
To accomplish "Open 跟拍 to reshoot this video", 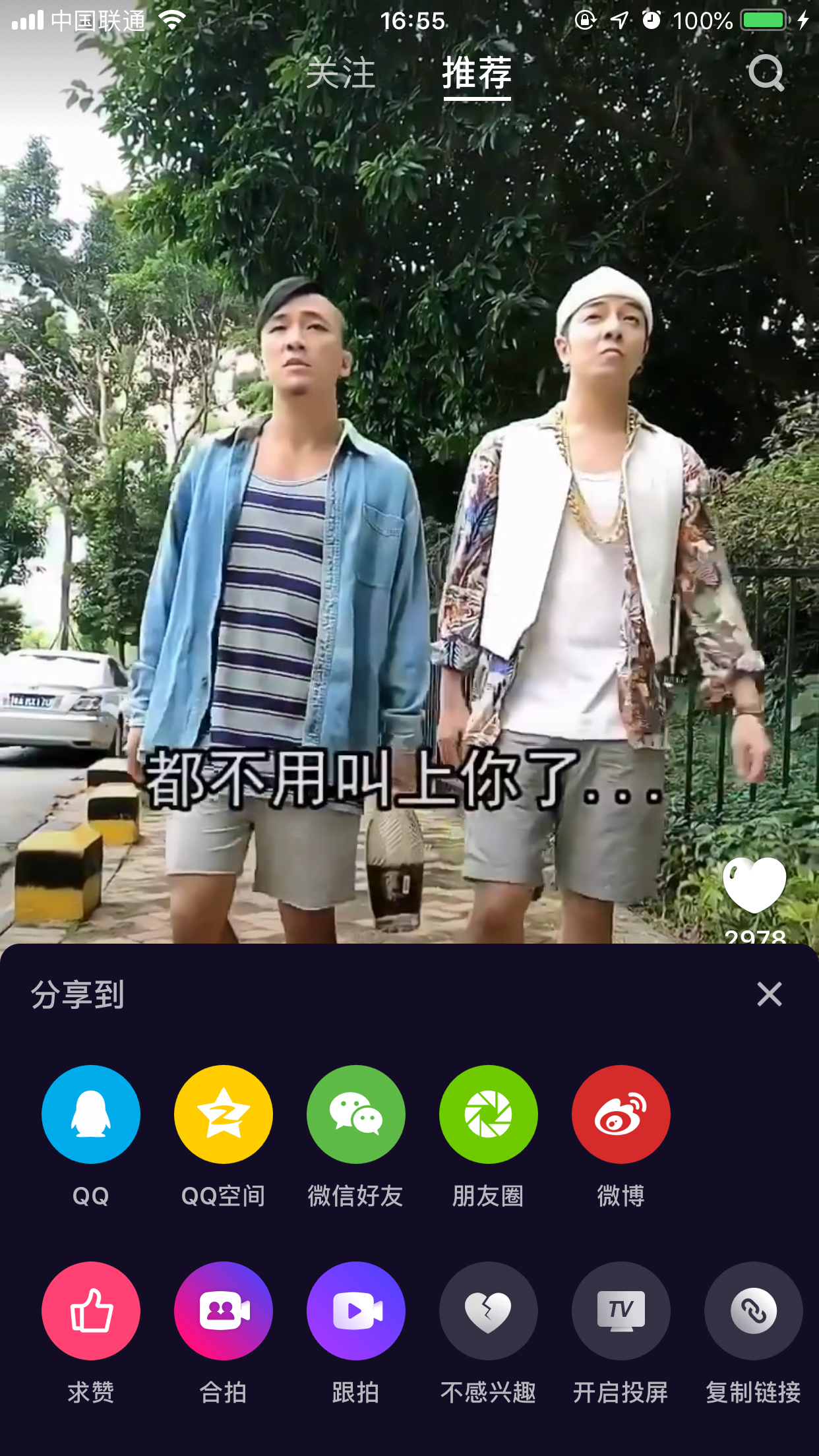I will coord(355,1311).
